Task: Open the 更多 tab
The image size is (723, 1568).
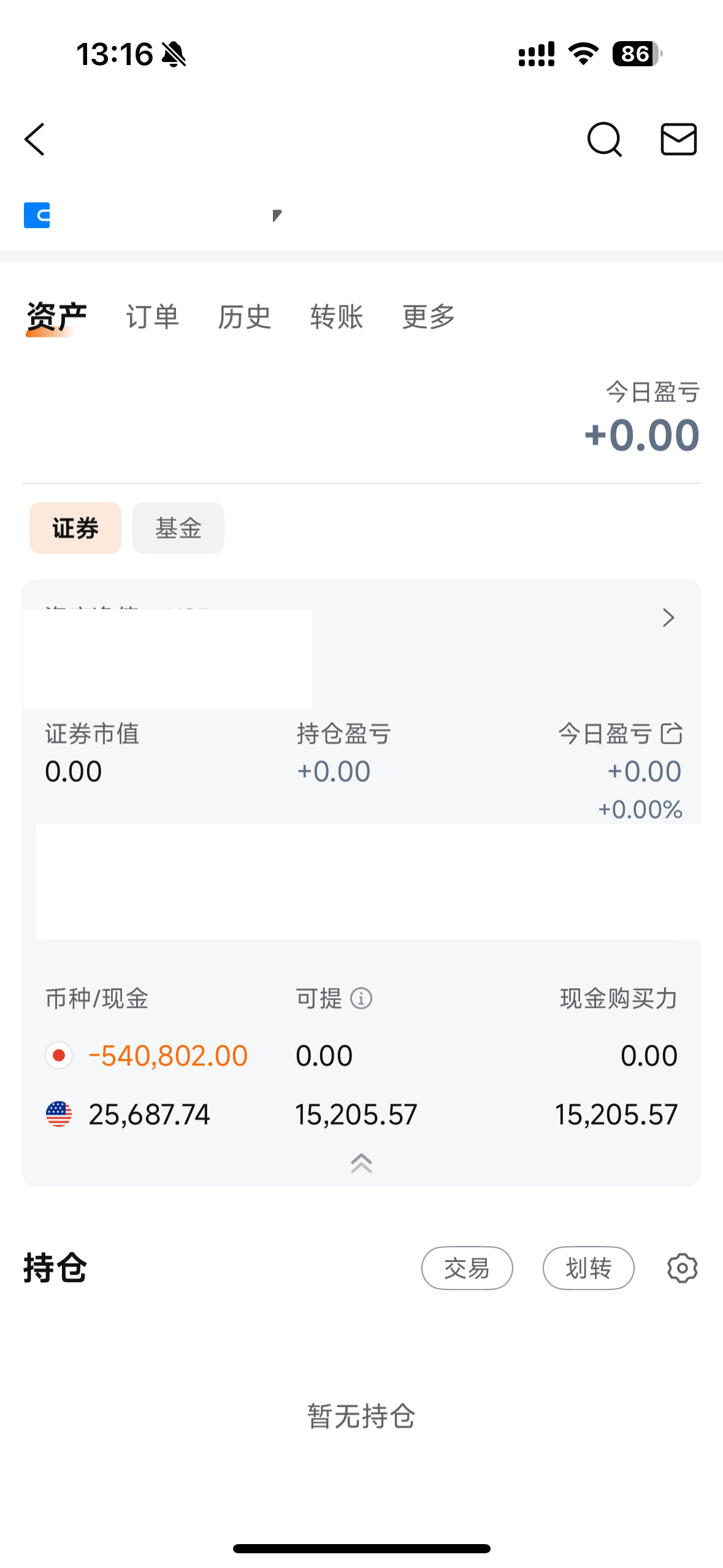Action: click(428, 317)
